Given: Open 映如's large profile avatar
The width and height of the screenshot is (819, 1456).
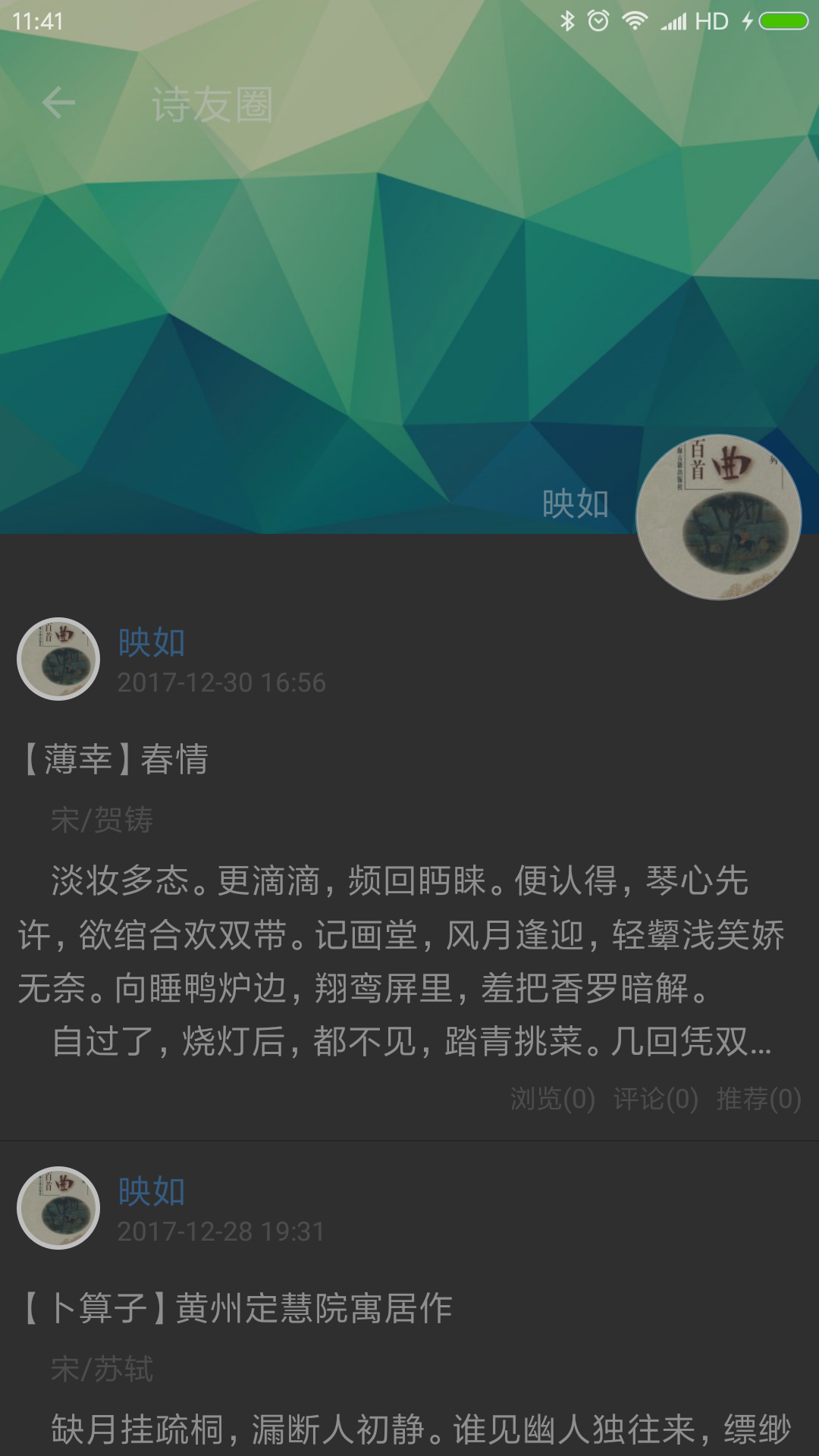Looking at the screenshot, I should click(x=718, y=517).
